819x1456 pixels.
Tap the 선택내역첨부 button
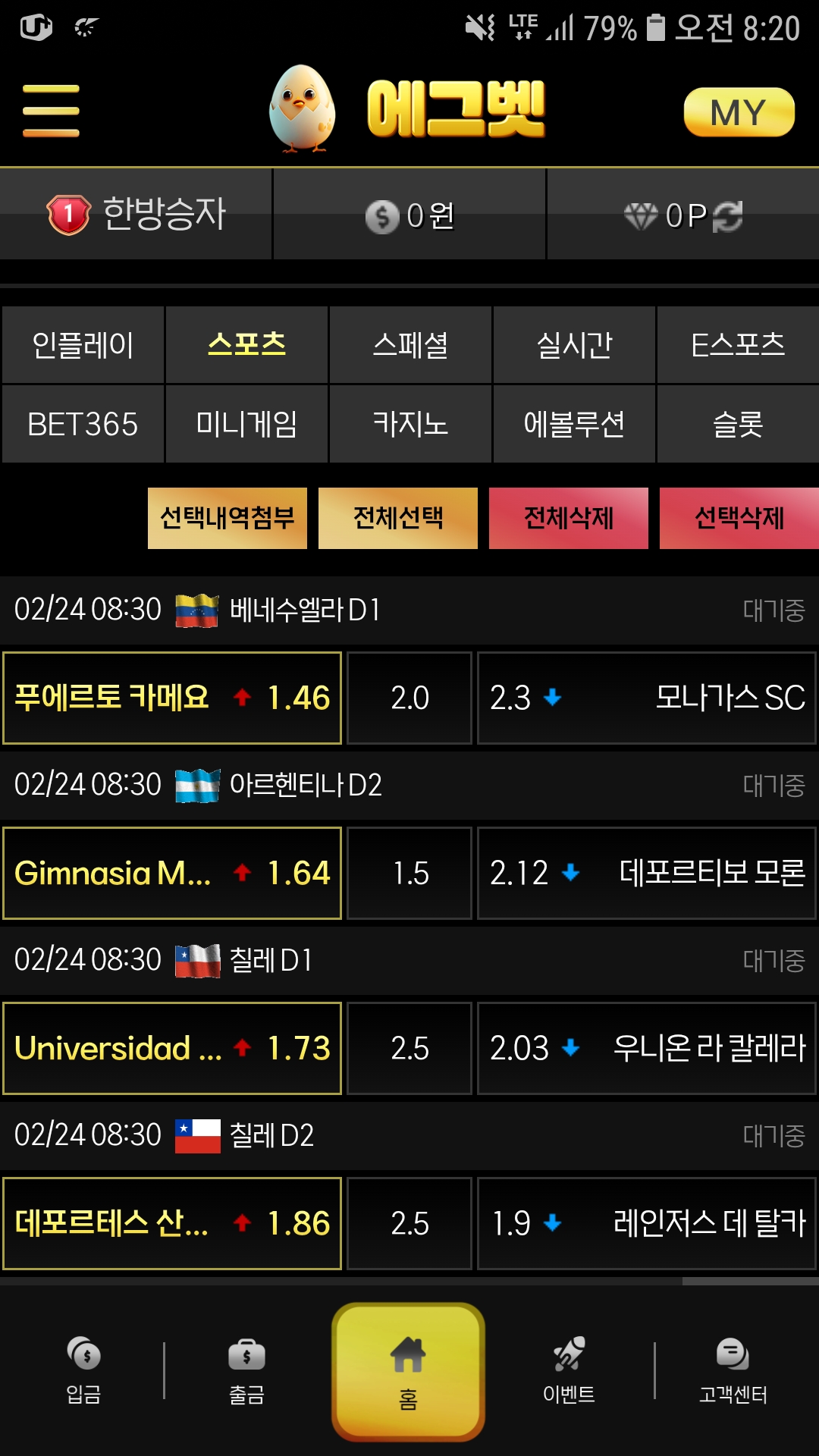pyautogui.click(x=227, y=518)
